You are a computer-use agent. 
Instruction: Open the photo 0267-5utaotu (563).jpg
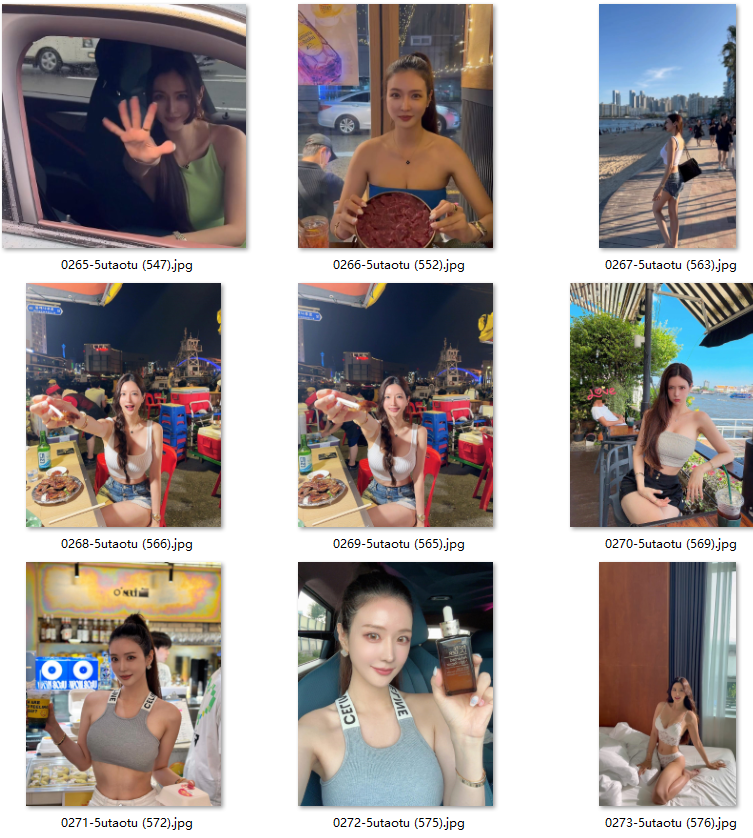667,126
